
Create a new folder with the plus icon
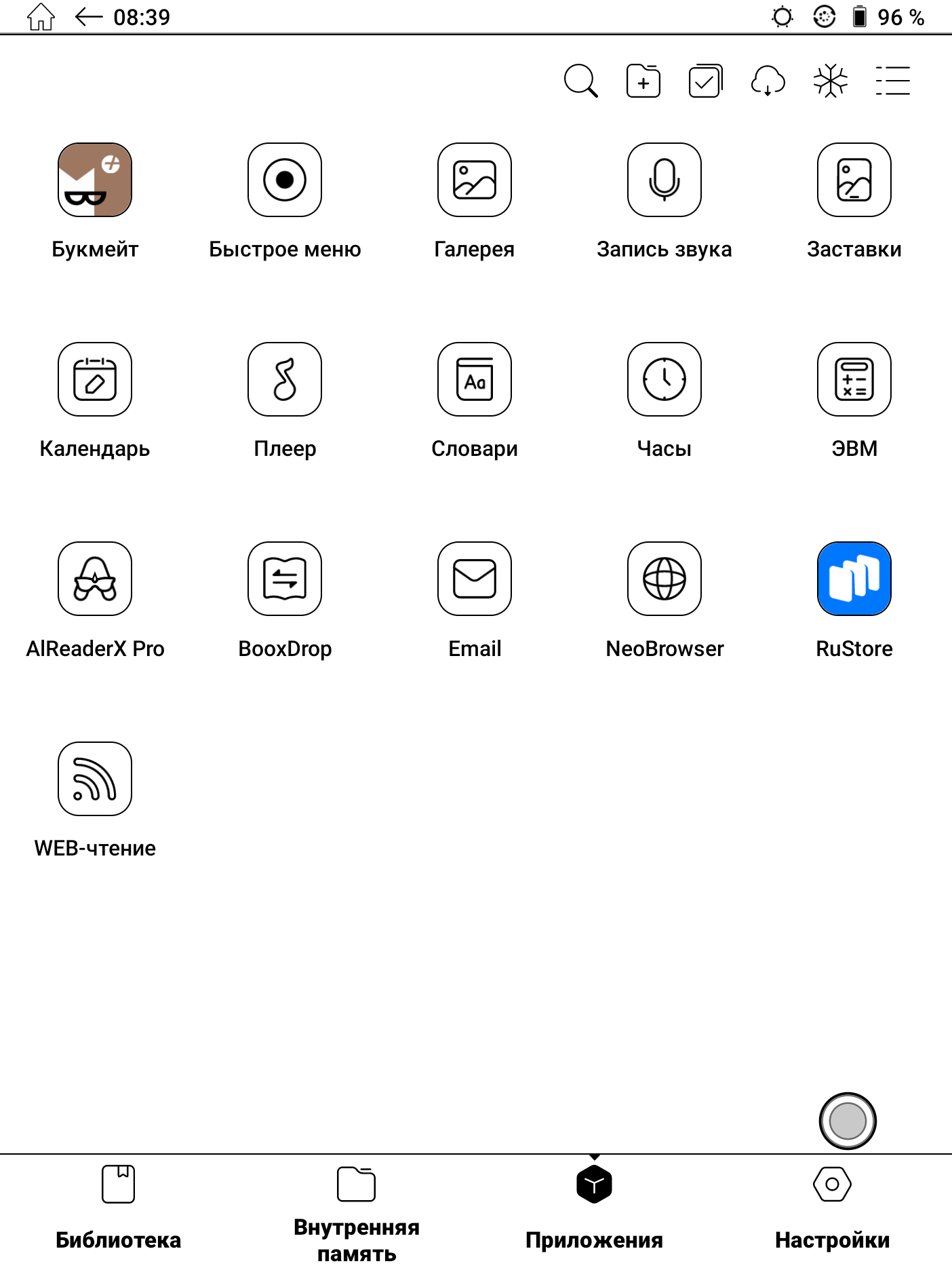(x=643, y=81)
